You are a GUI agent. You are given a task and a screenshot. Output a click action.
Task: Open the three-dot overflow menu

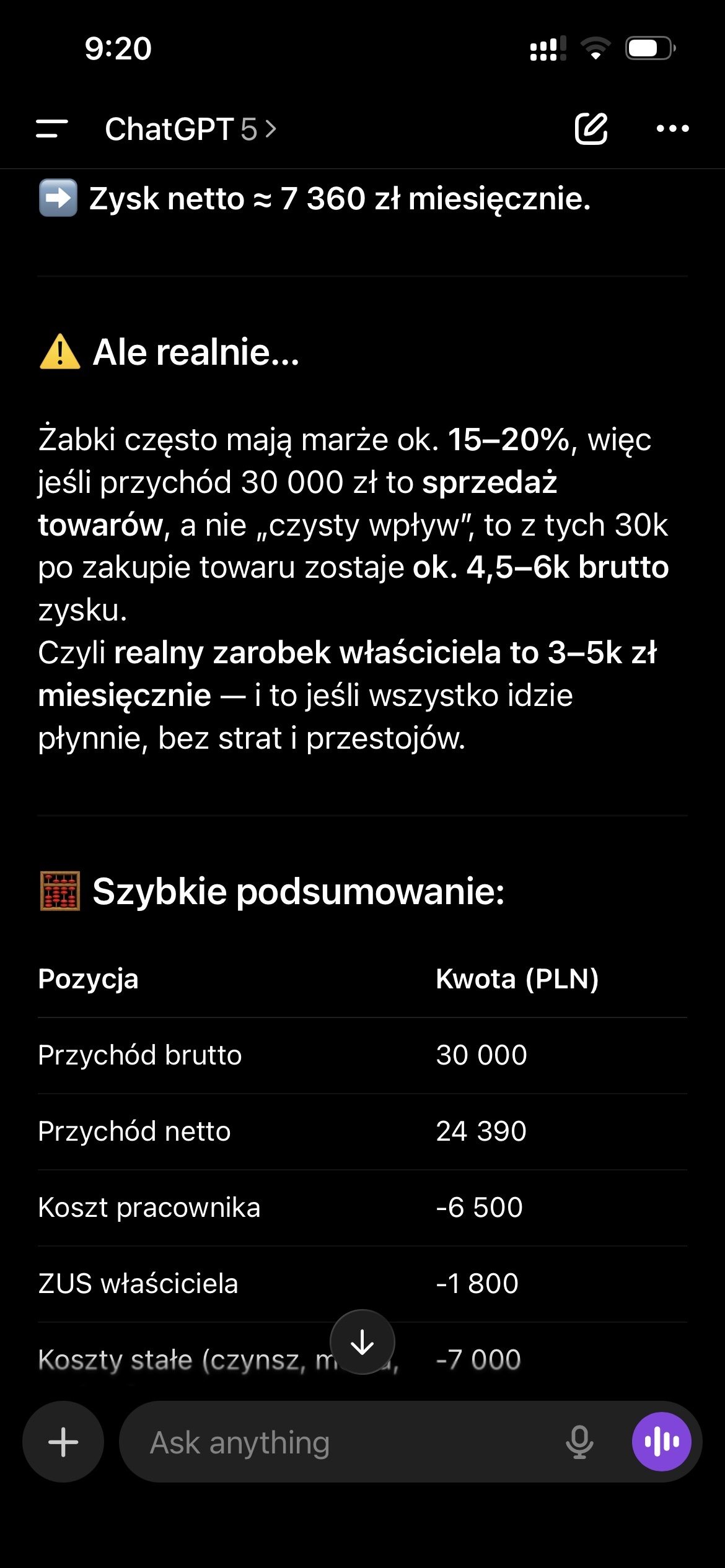(x=672, y=129)
